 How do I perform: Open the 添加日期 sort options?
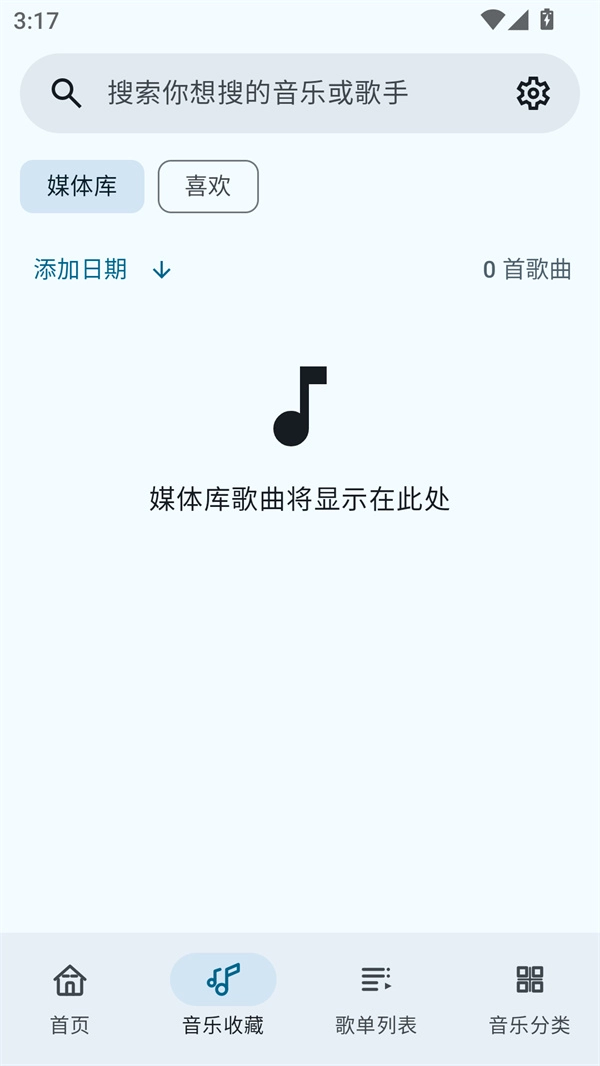pyautogui.click(x=80, y=269)
